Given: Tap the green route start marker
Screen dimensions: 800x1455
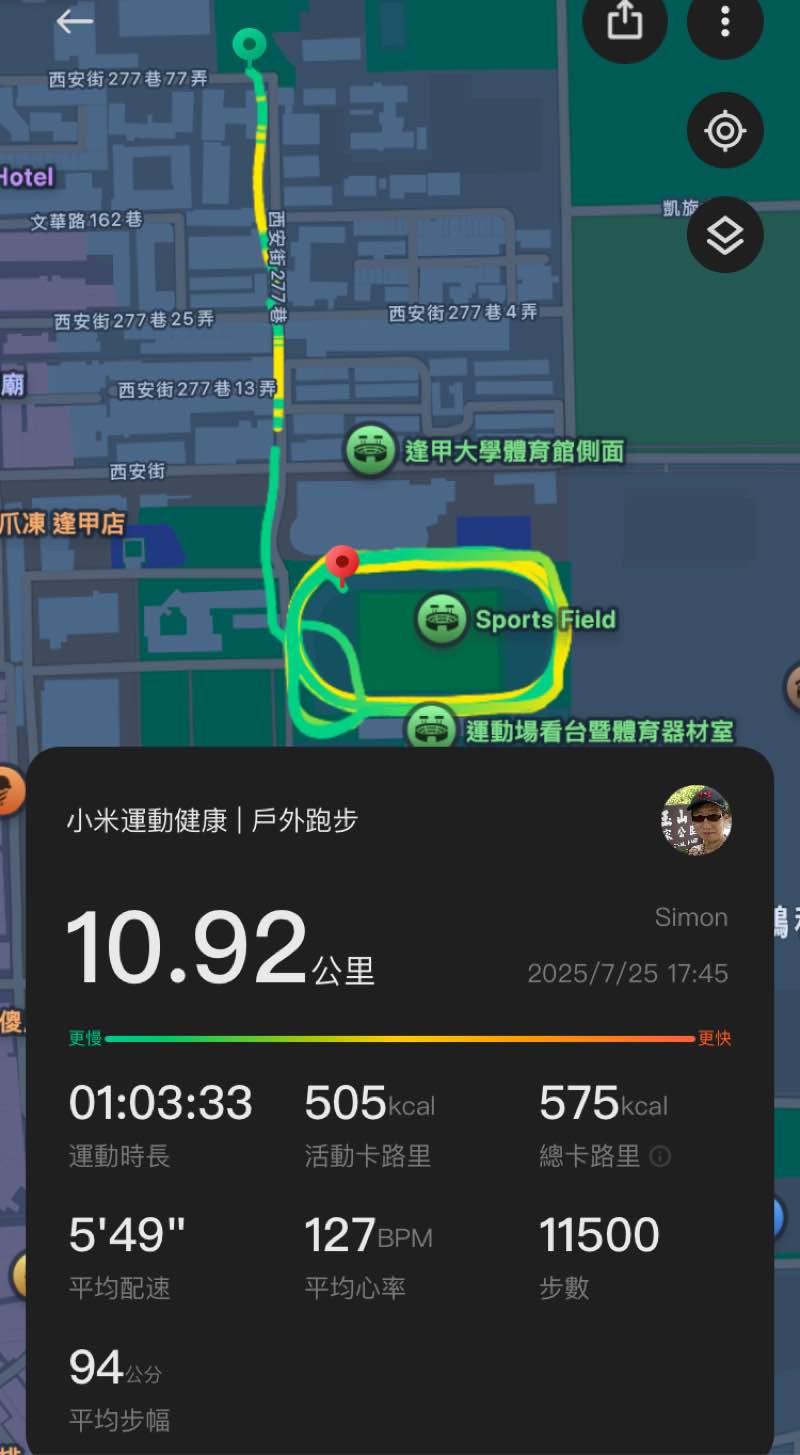Looking at the screenshot, I should (249, 44).
